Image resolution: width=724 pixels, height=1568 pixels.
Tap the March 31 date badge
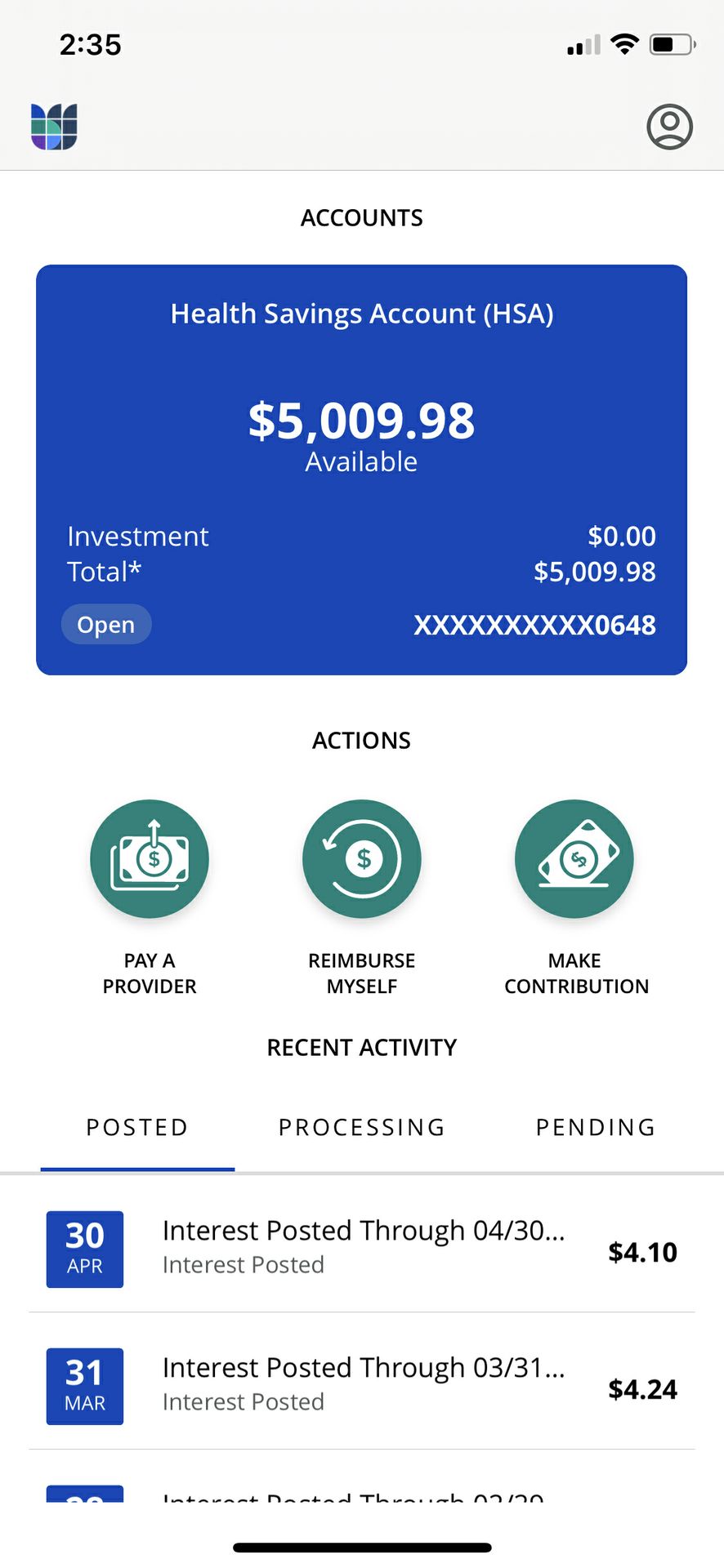pos(84,1386)
